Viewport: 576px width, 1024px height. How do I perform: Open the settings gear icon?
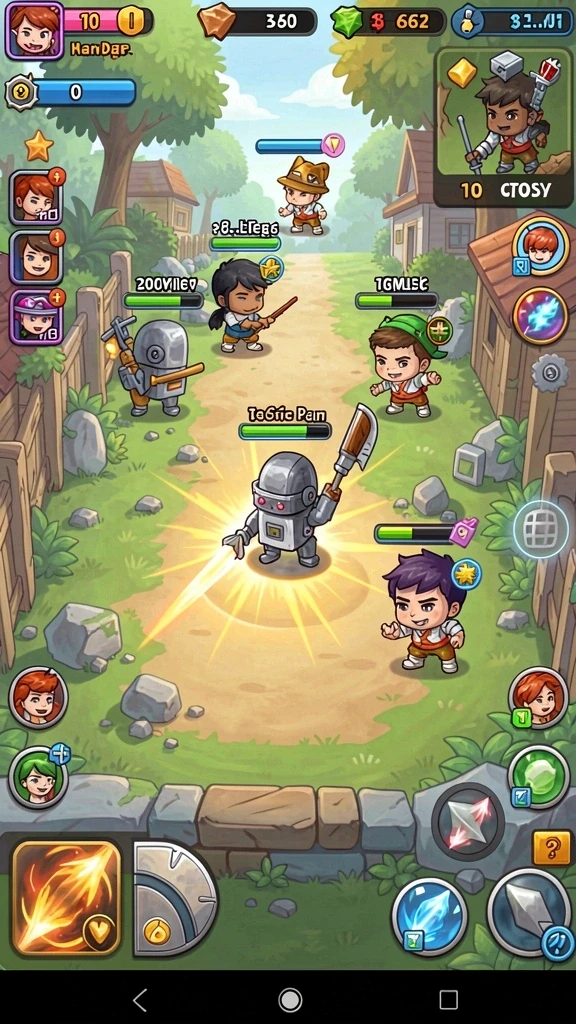tap(549, 373)
